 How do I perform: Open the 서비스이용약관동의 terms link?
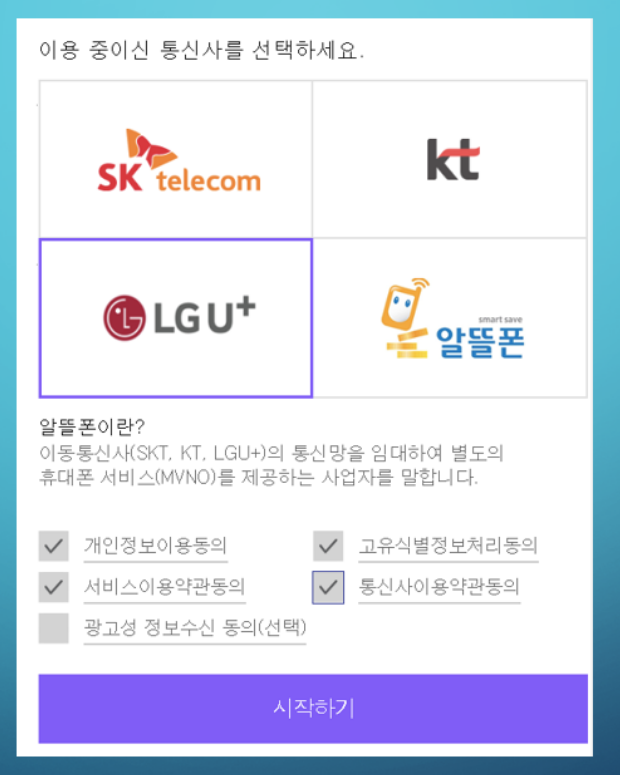click(x=164, y=587)
